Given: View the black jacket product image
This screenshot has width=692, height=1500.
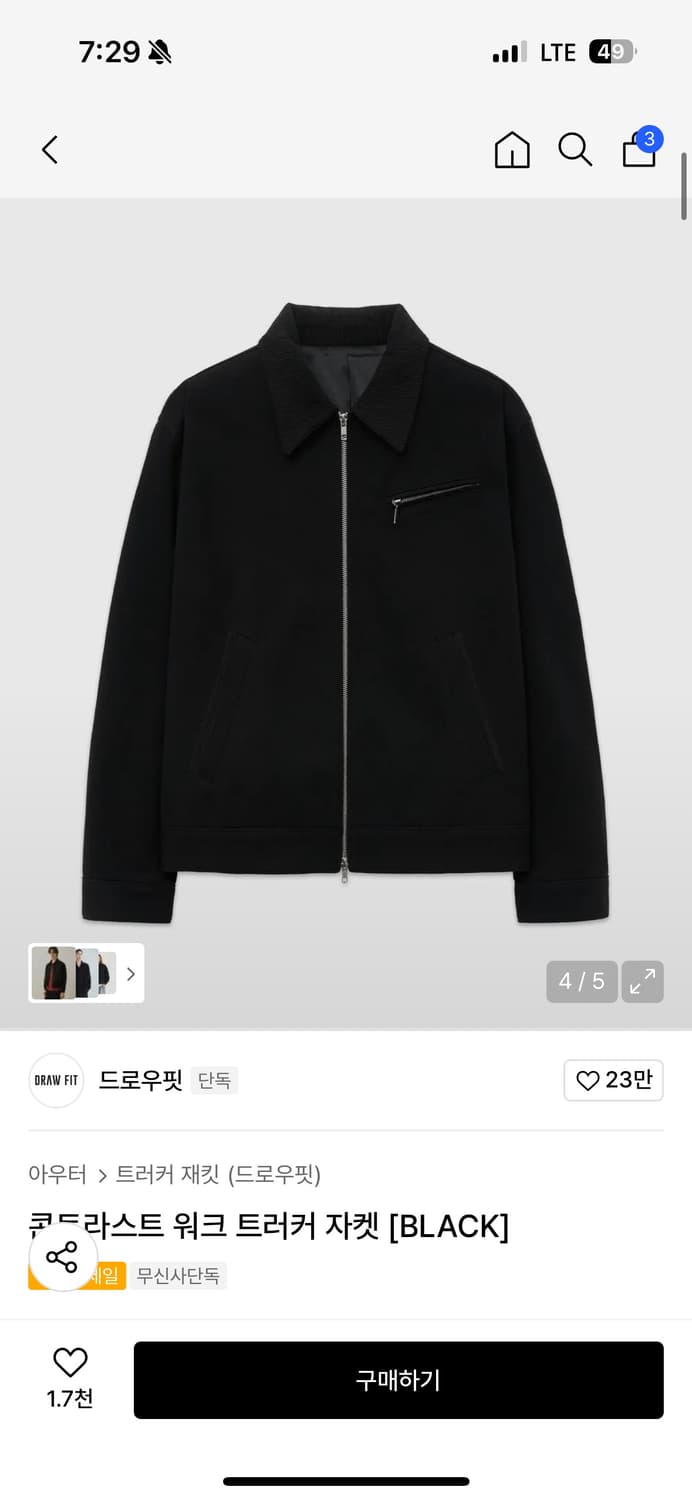Looking at the screenshot, I should coord(346,613).
